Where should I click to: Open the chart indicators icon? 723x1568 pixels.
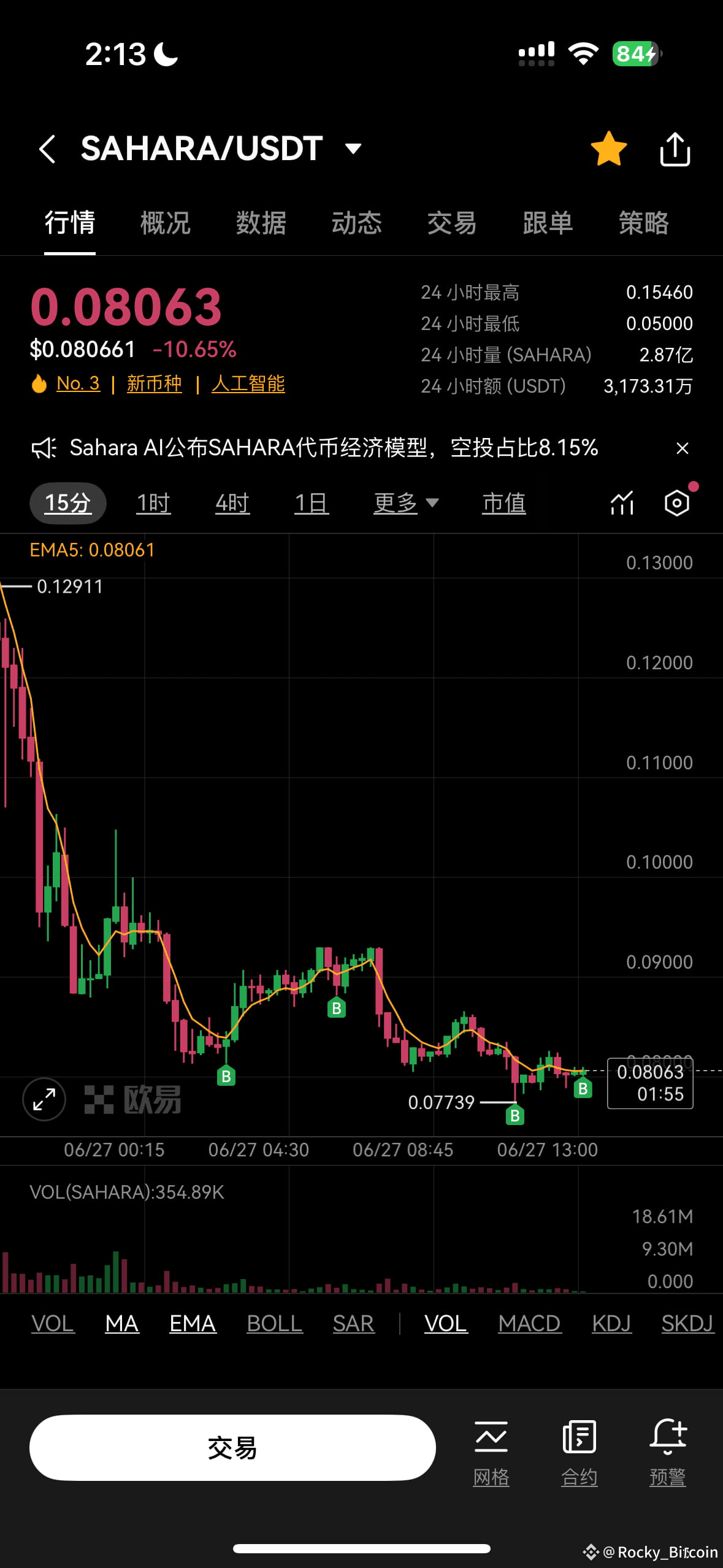(x=622, y=503)
